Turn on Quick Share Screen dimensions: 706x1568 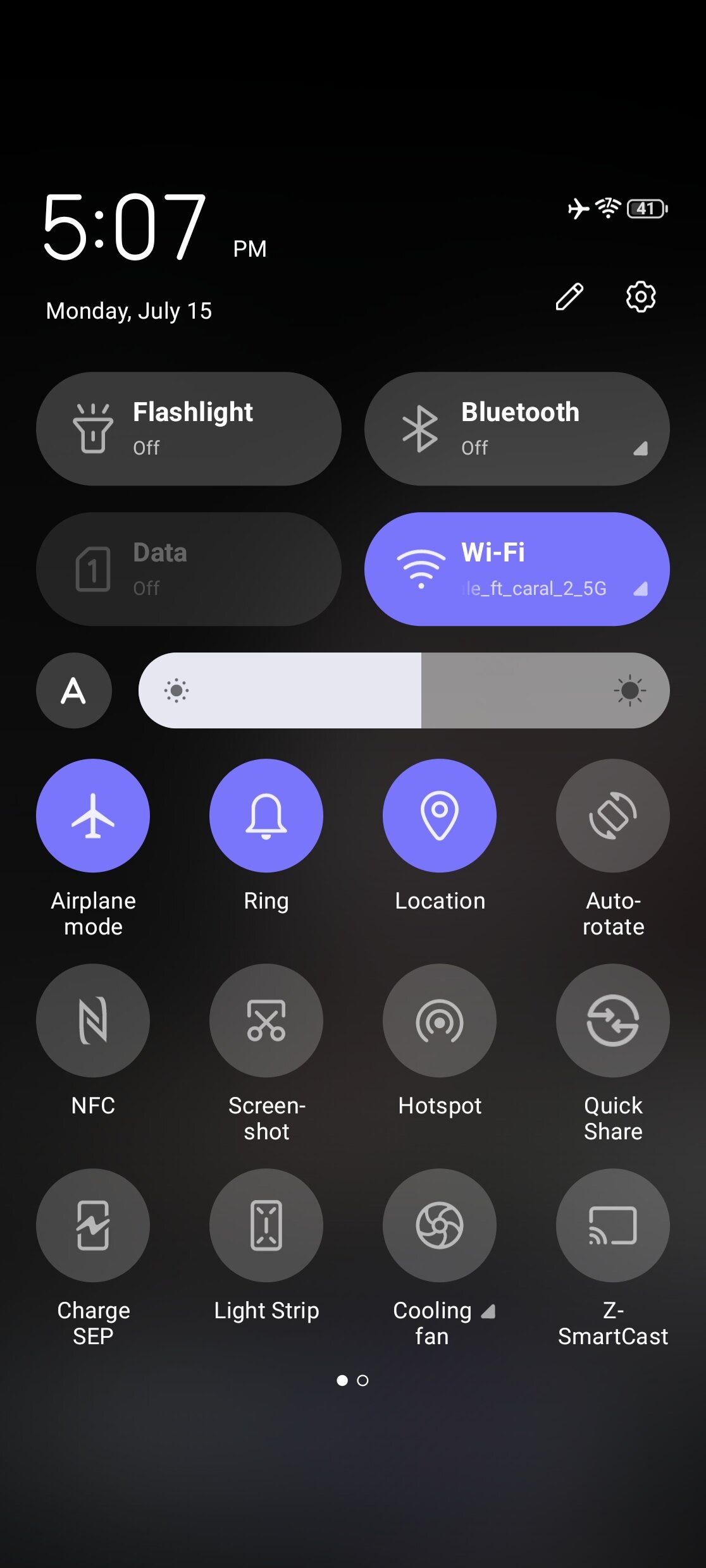pyautogui.click(x=613, y=1020)
